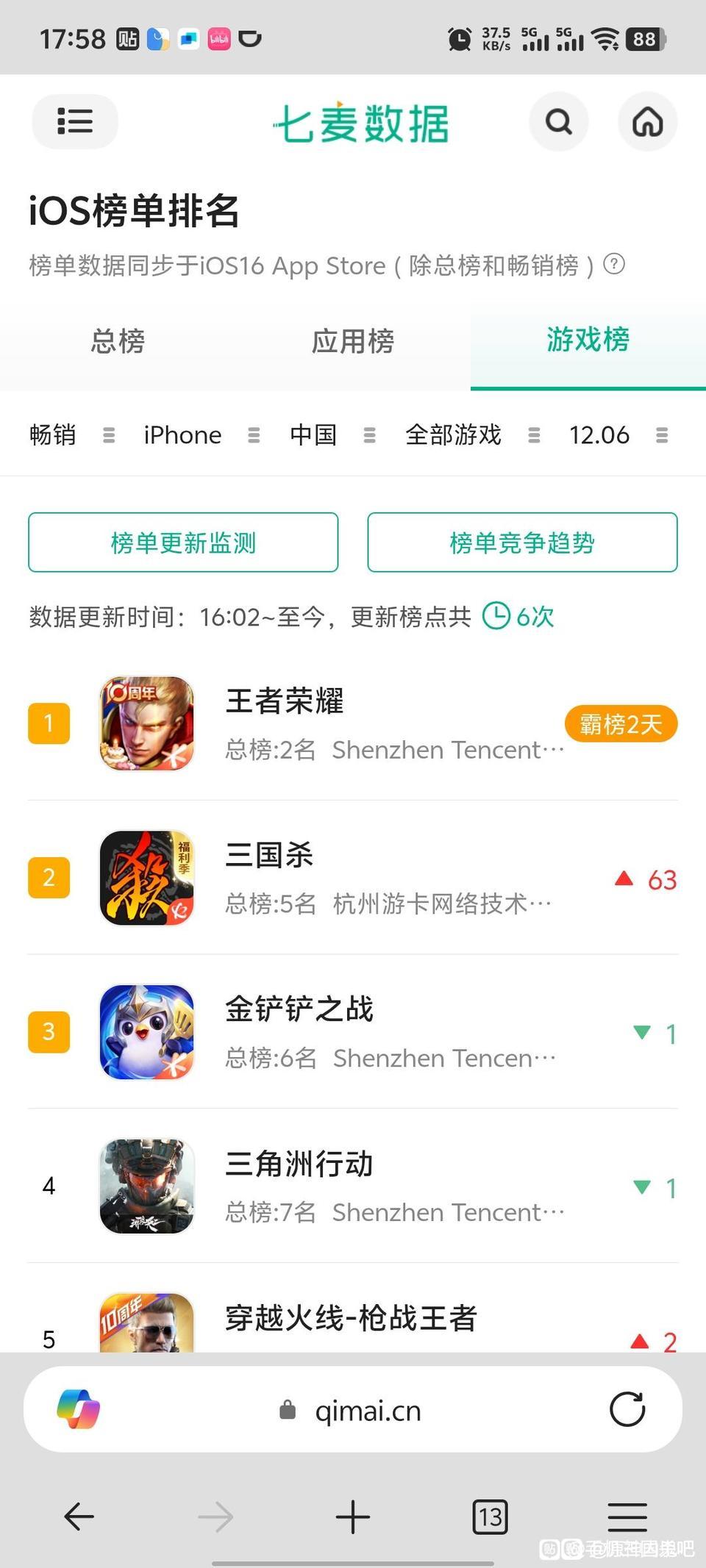Tap the 榜单更新监测 button
706x1568 pixels.
183,543
